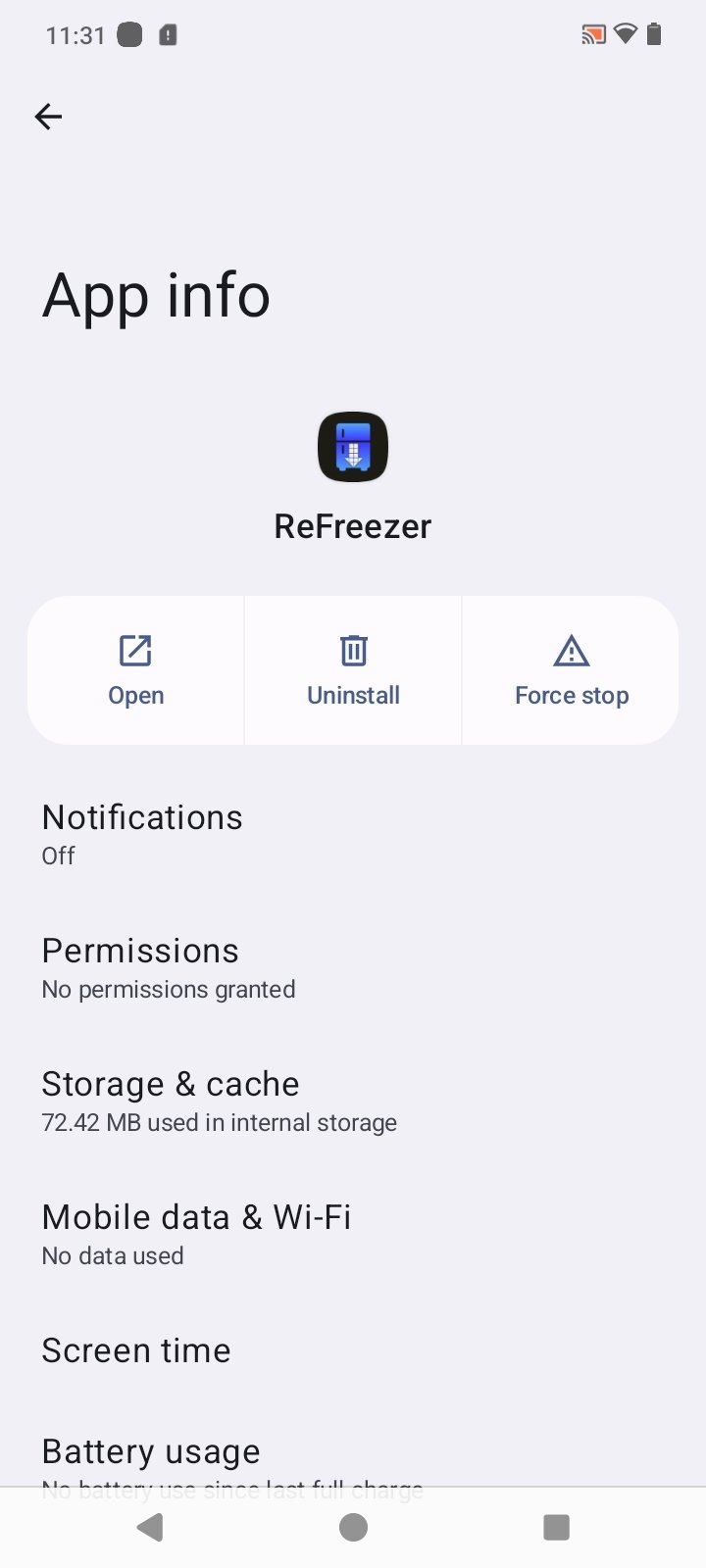The image size is (706, 1568).
Task: Uninstall ReFreezer
Action: point(353,670)
